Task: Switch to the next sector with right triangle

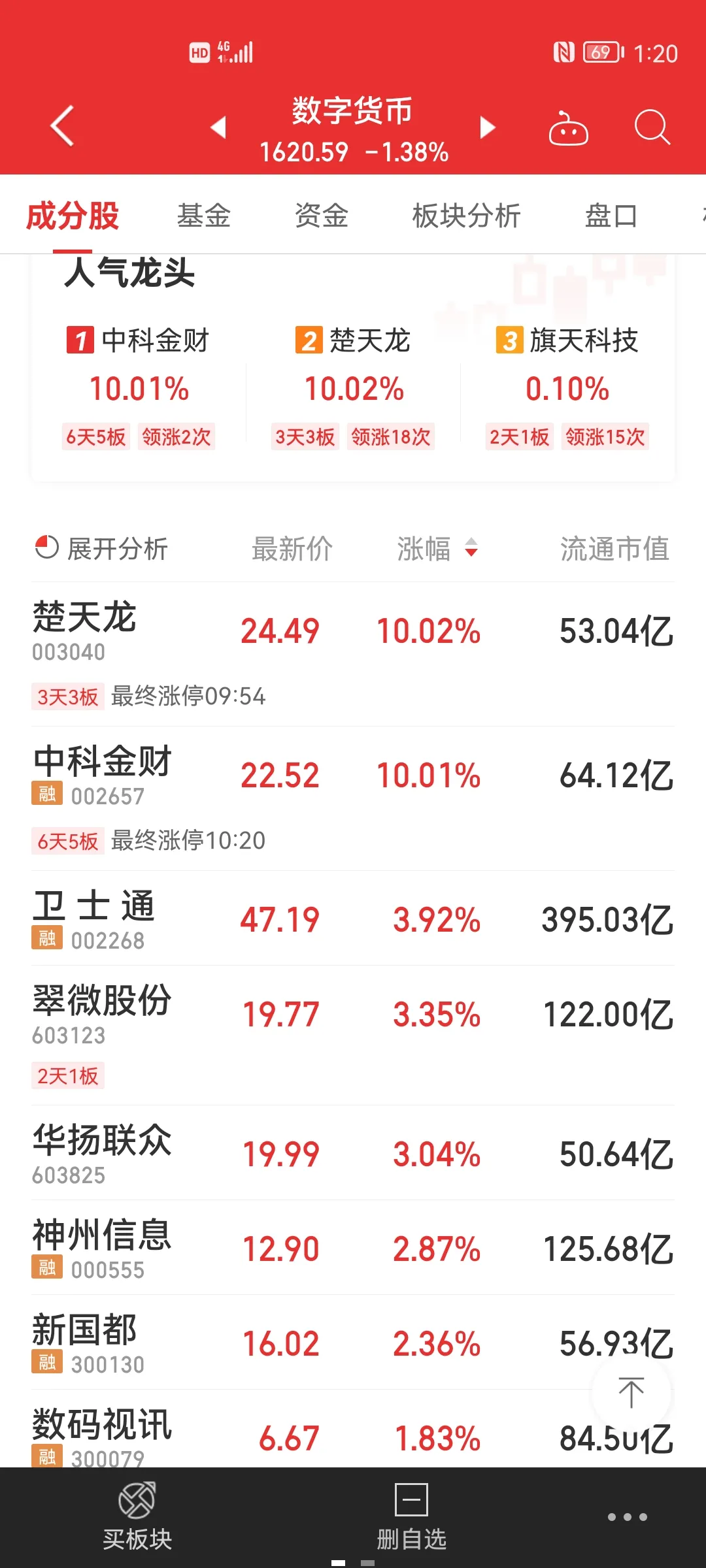Action: (x=487, y=127)
